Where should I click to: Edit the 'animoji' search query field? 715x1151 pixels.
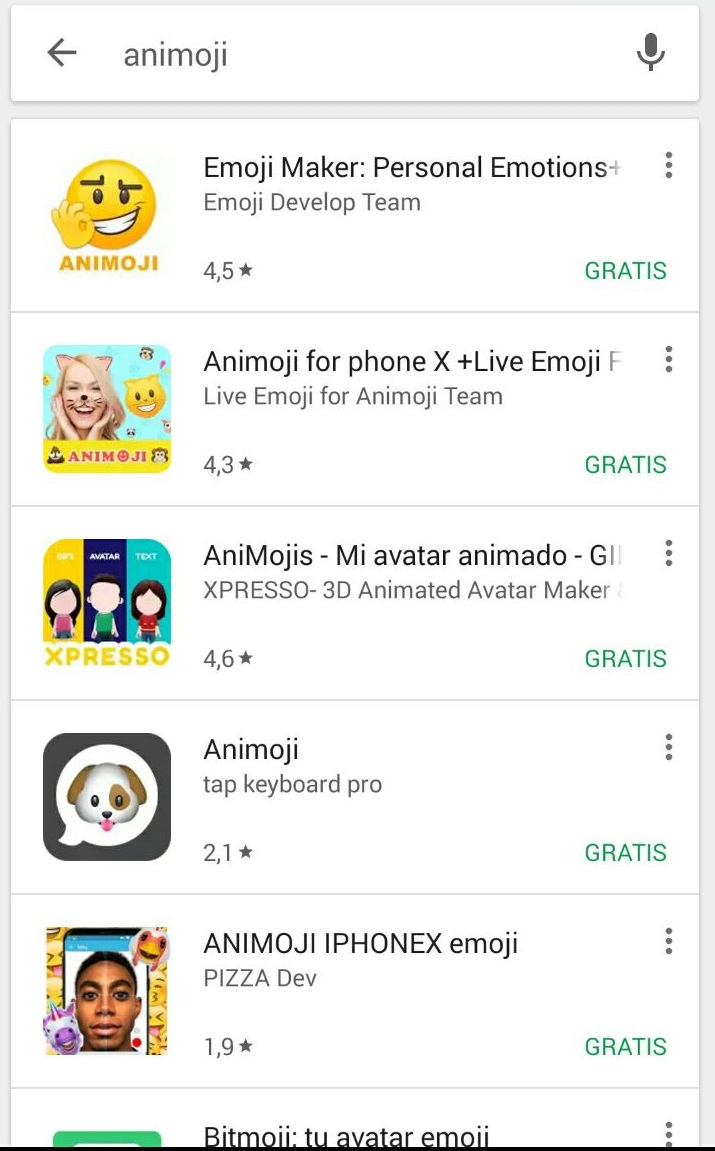pos(360,54)
